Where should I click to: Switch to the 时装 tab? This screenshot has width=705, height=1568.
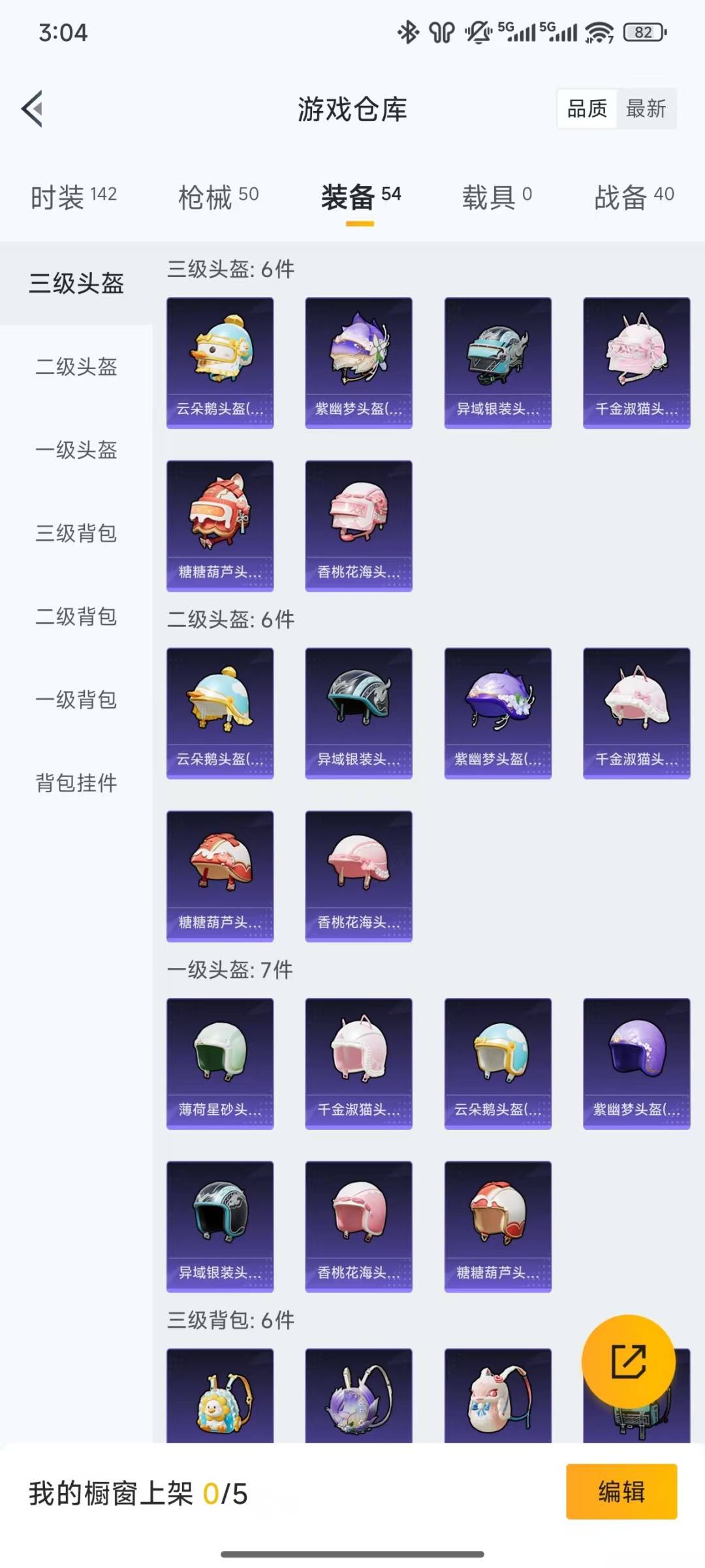(x=73, y=197)
